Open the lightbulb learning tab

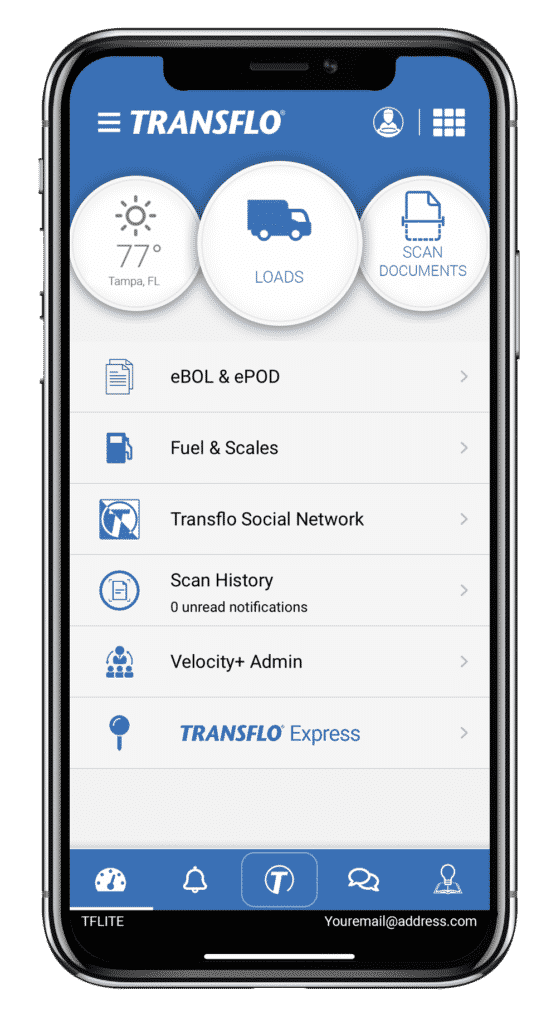448,880
